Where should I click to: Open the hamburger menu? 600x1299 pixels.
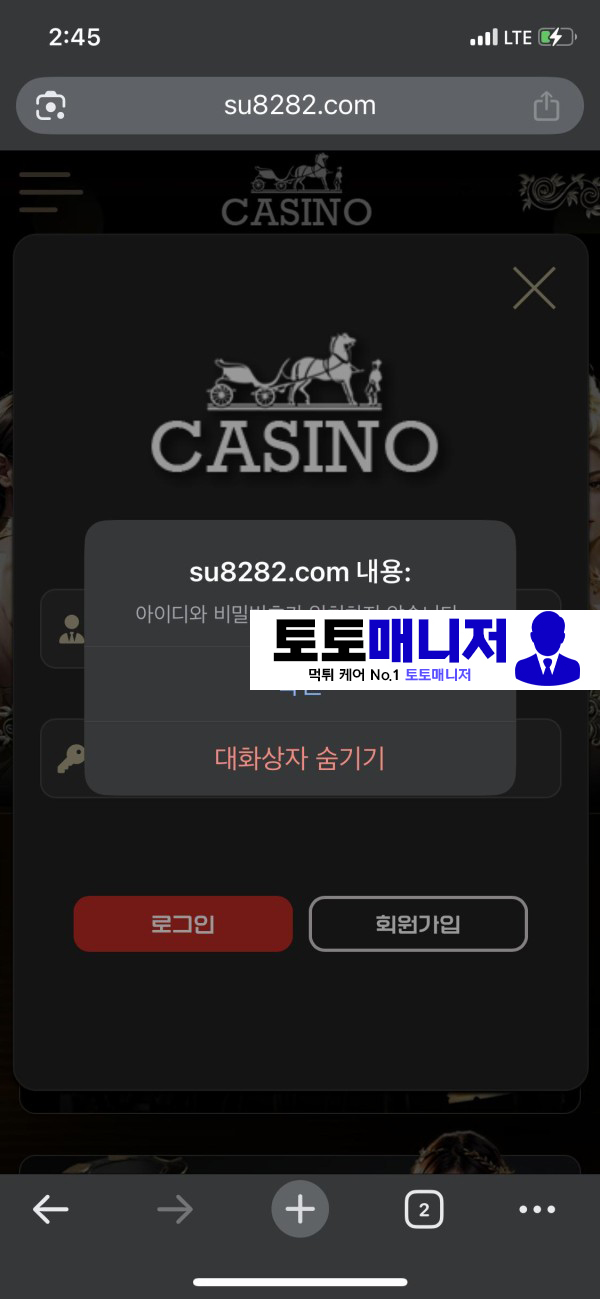50,191
